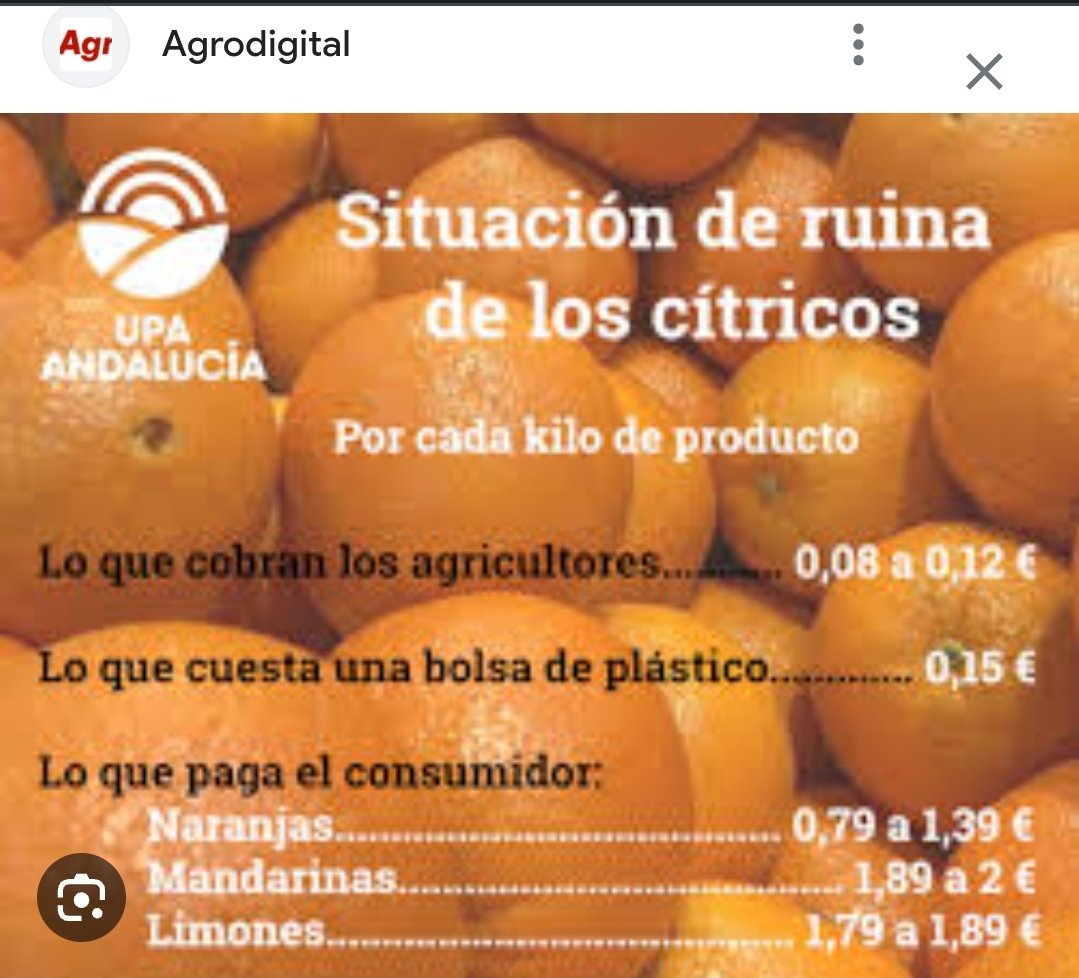Open the Agrodigital source site
Image resolution: width=1079 pixels, height=978 pixels.
256,45
